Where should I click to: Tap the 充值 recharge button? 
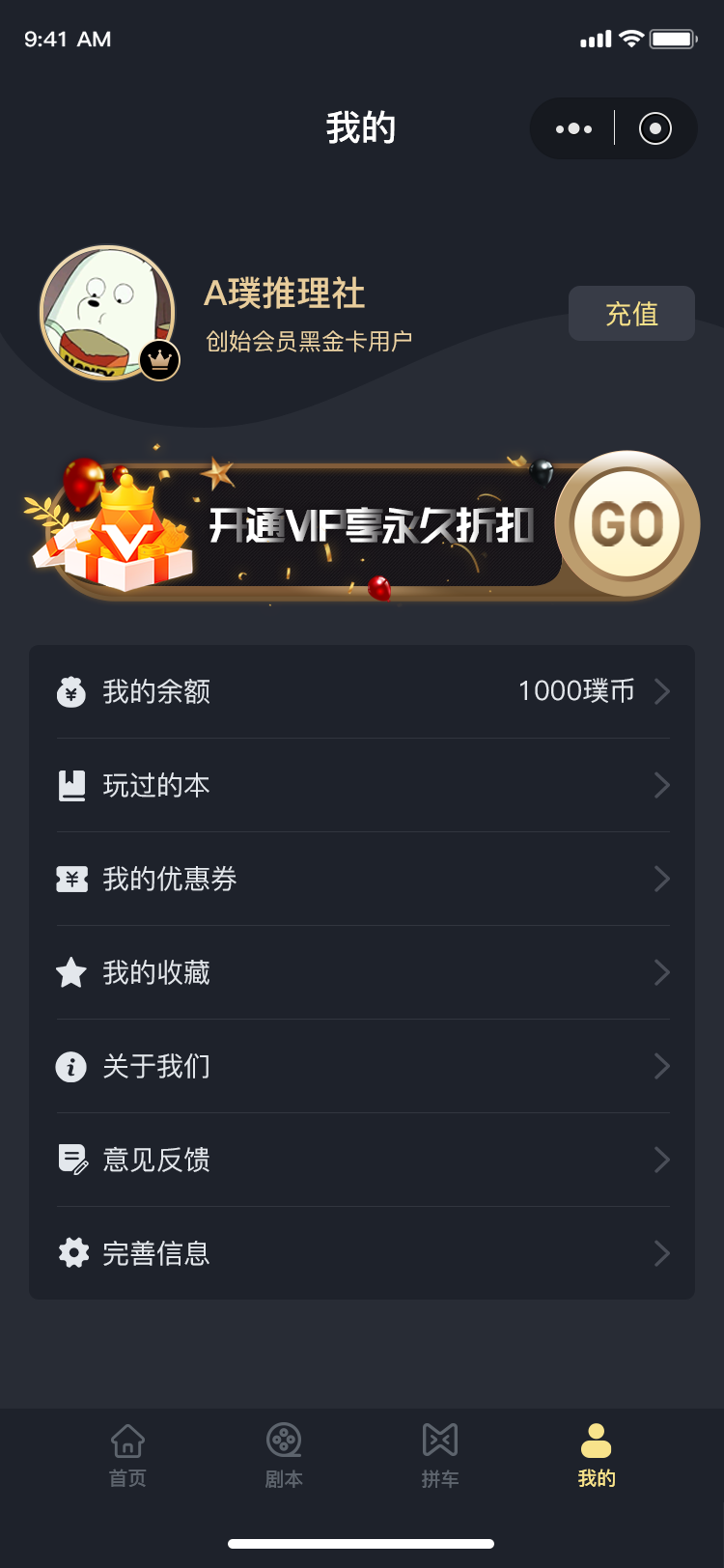point(631,313)
